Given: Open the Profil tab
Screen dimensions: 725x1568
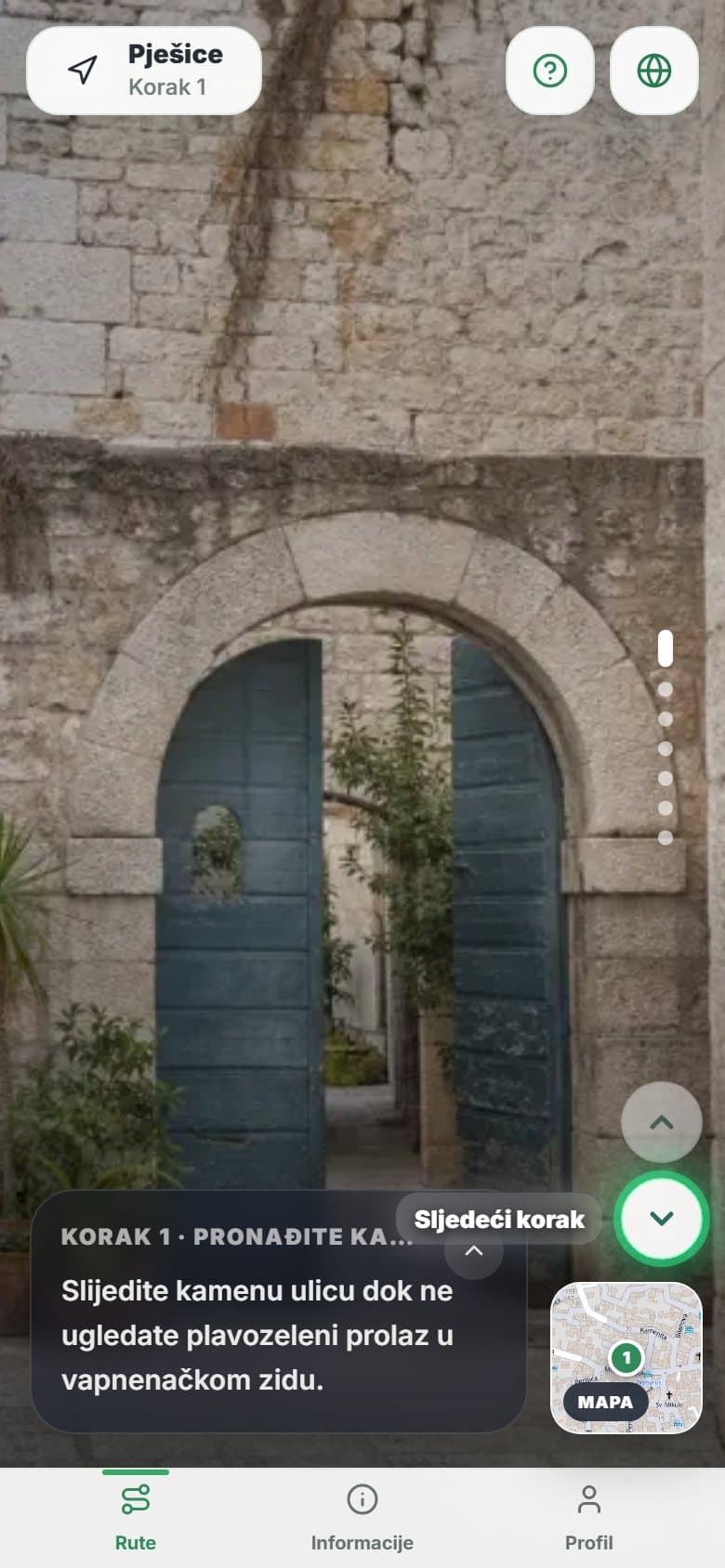Looking at the screenshot, I should tap(589, 1518).
